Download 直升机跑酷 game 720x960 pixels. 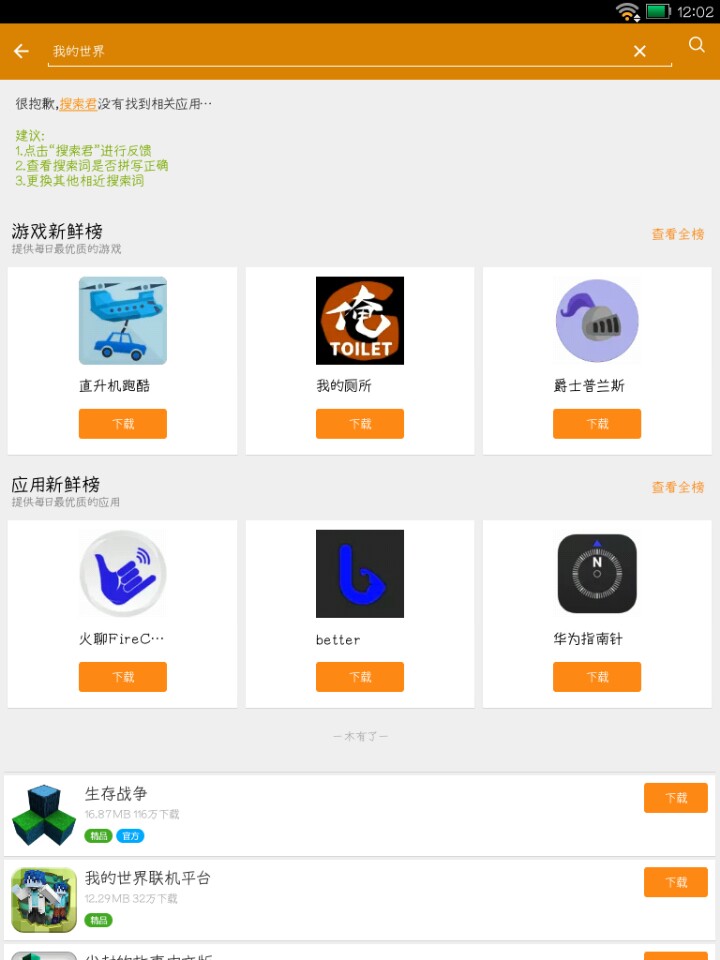click(123, 424)
